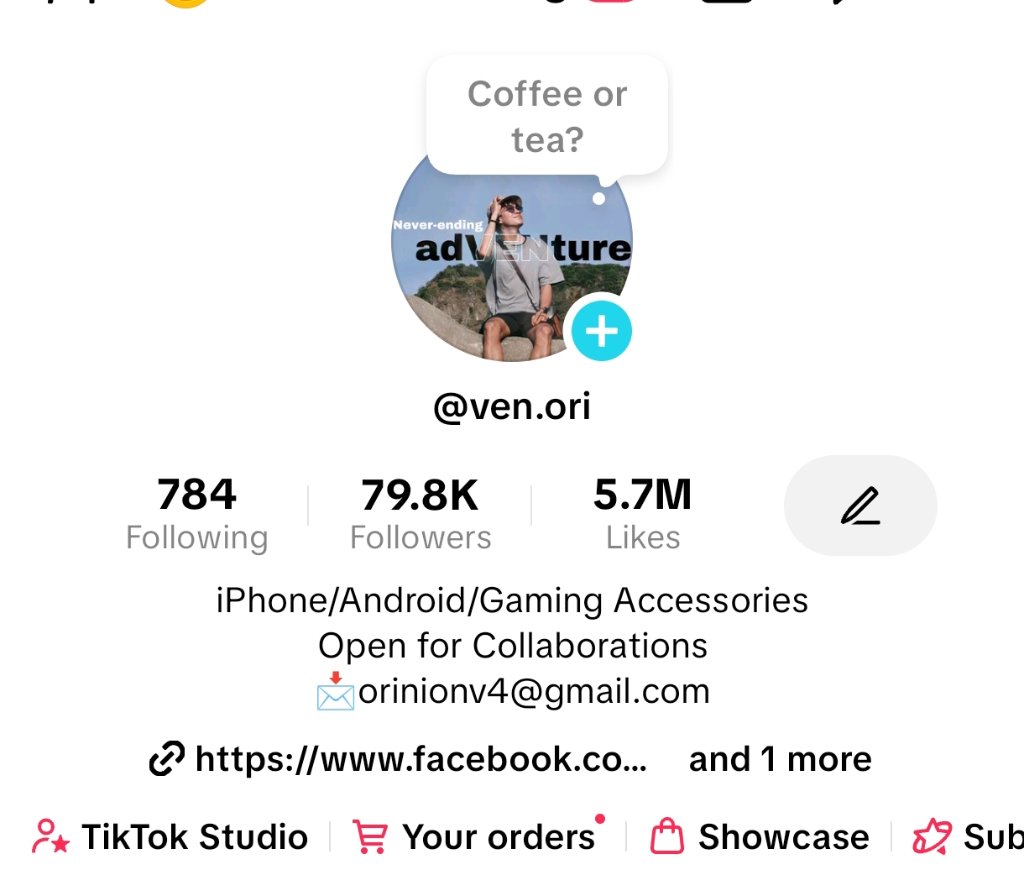
Task: Open the 5.7M Likes count
Action: pyautogui.click(x=643, y=514)
